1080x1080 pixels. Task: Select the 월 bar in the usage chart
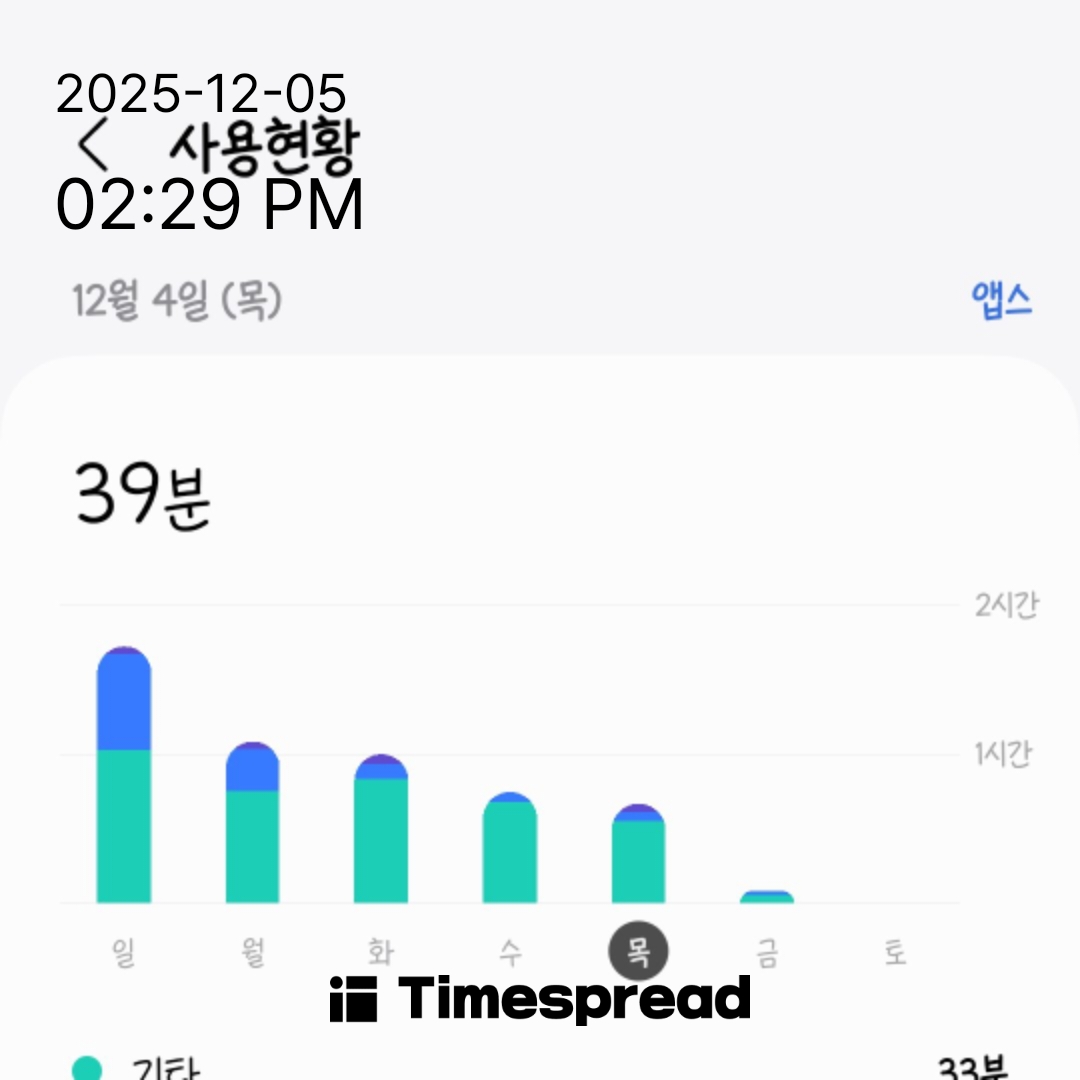coord(252,824)
